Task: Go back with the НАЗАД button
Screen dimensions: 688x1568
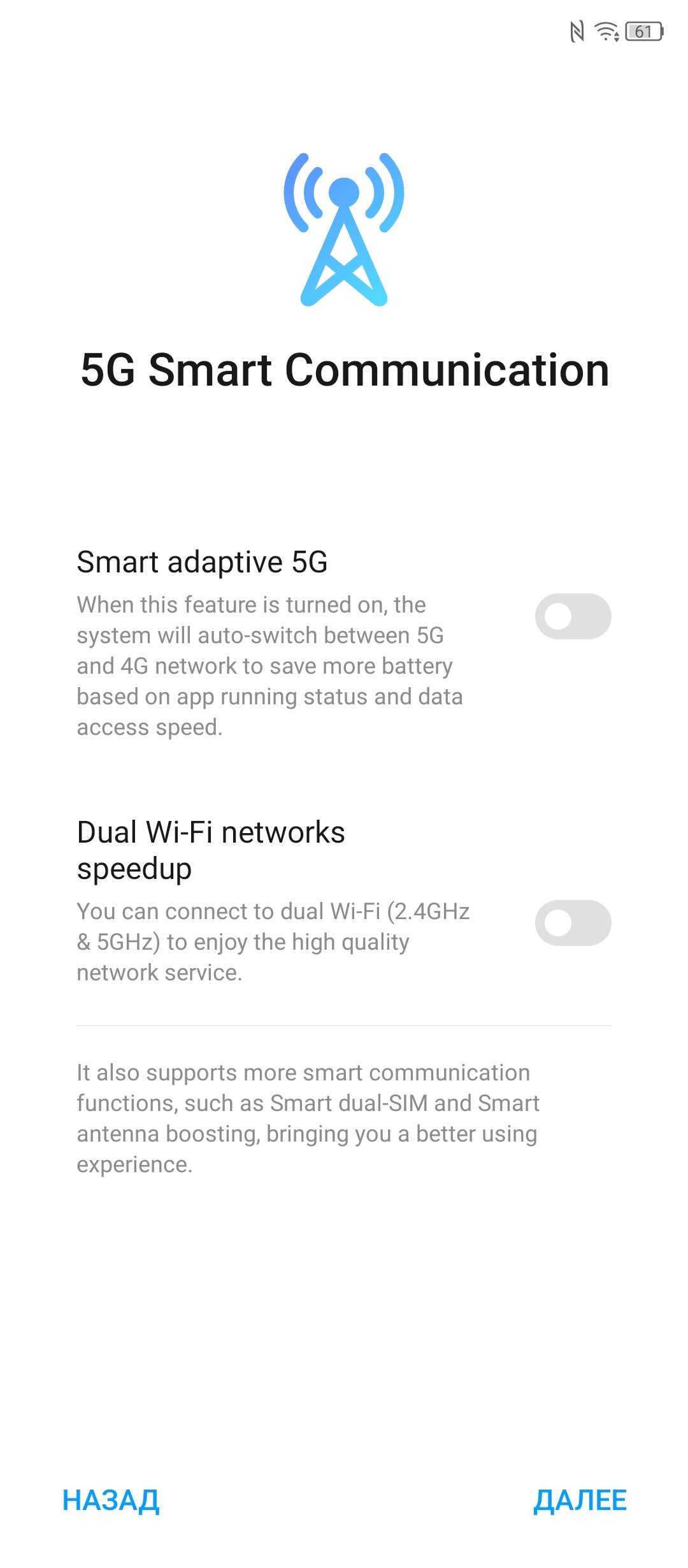Action: (x=111, y=1500)
